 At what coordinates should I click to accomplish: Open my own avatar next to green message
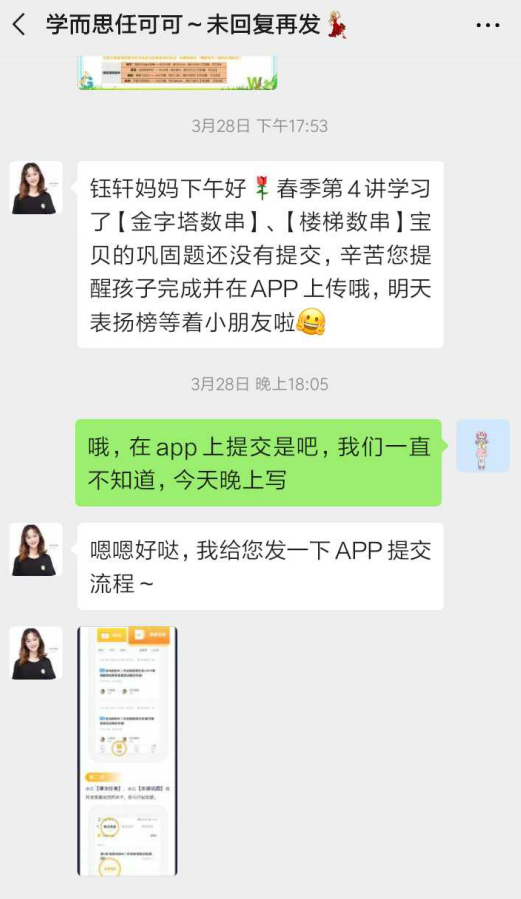(x=483, y=445)
